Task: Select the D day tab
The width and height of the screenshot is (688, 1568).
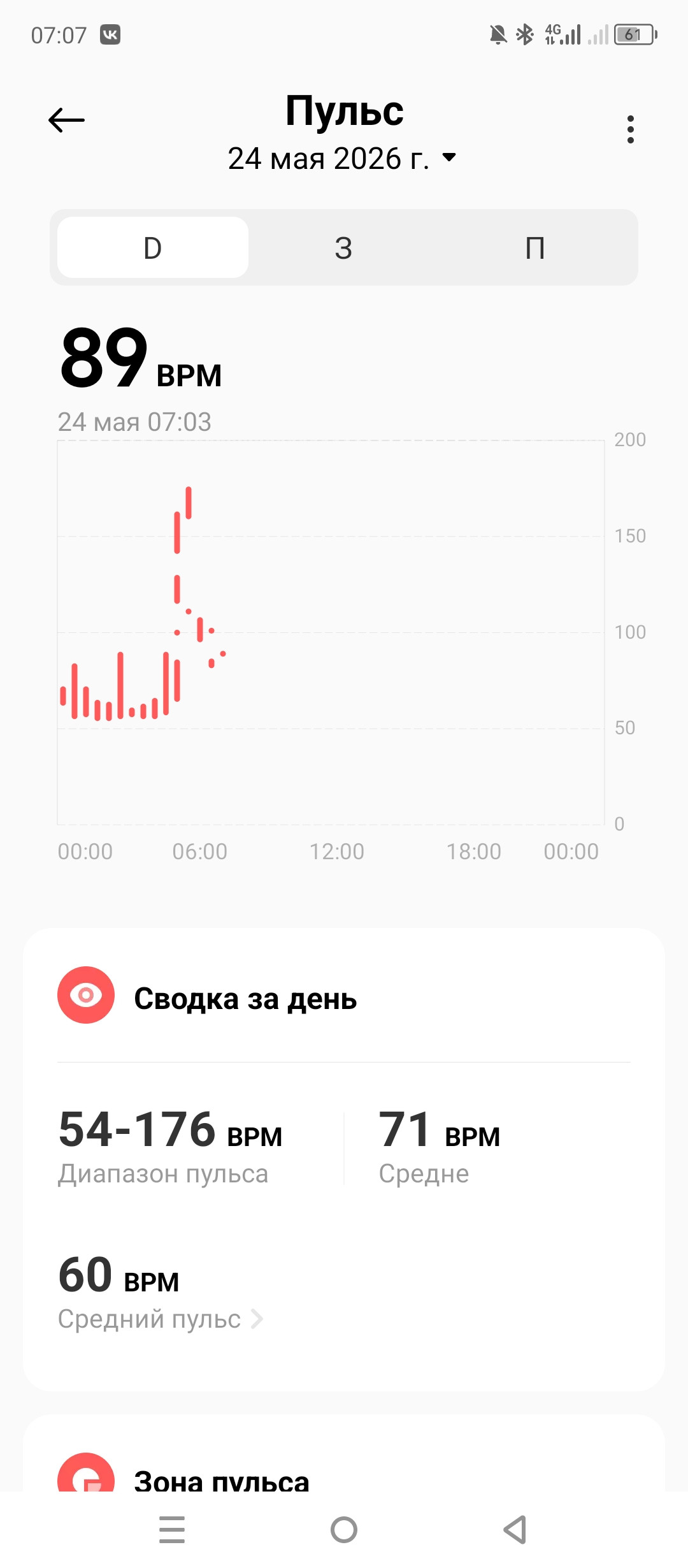Action: 153,247
